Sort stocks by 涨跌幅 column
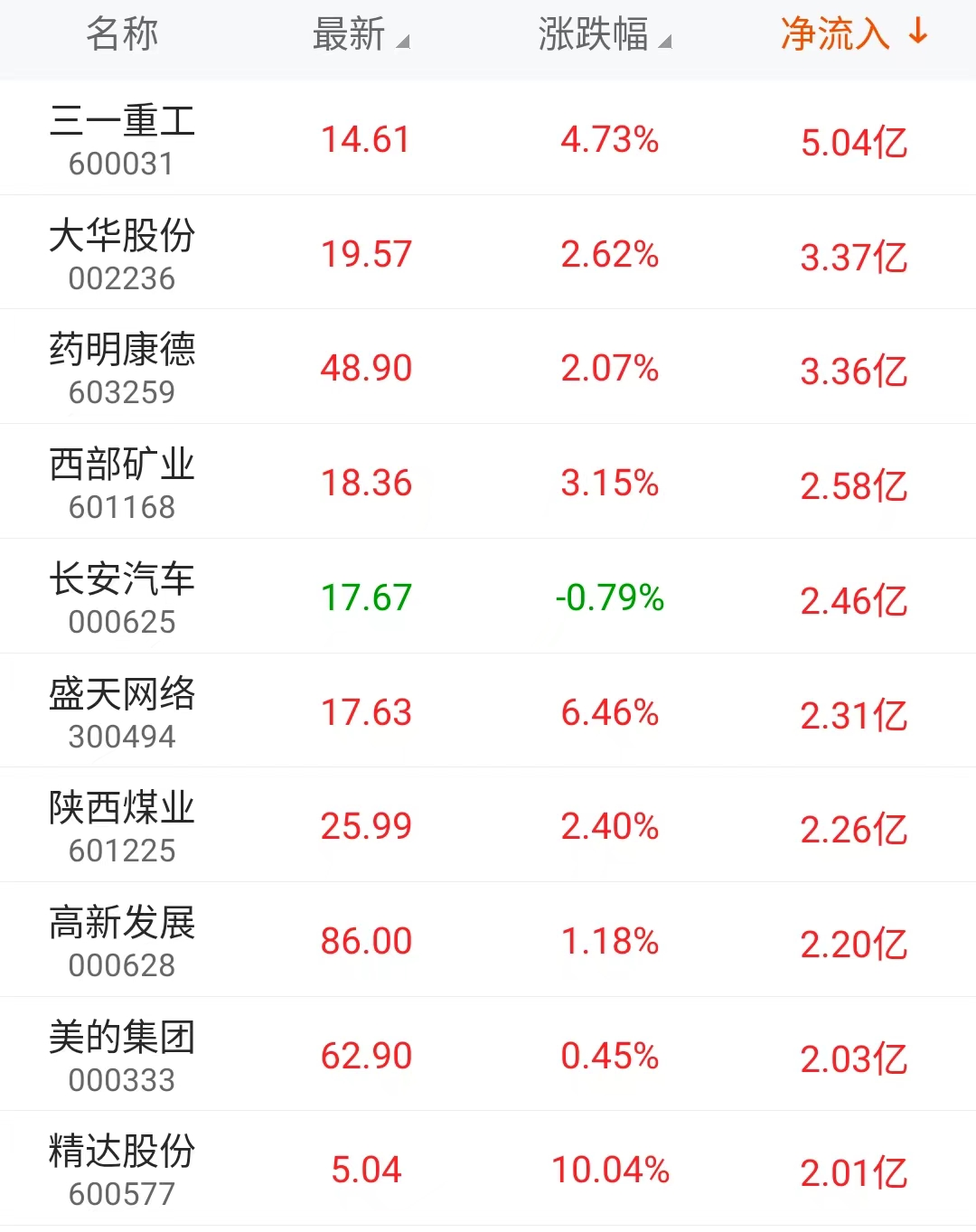The image size is (976, 1232). point(603,35)
